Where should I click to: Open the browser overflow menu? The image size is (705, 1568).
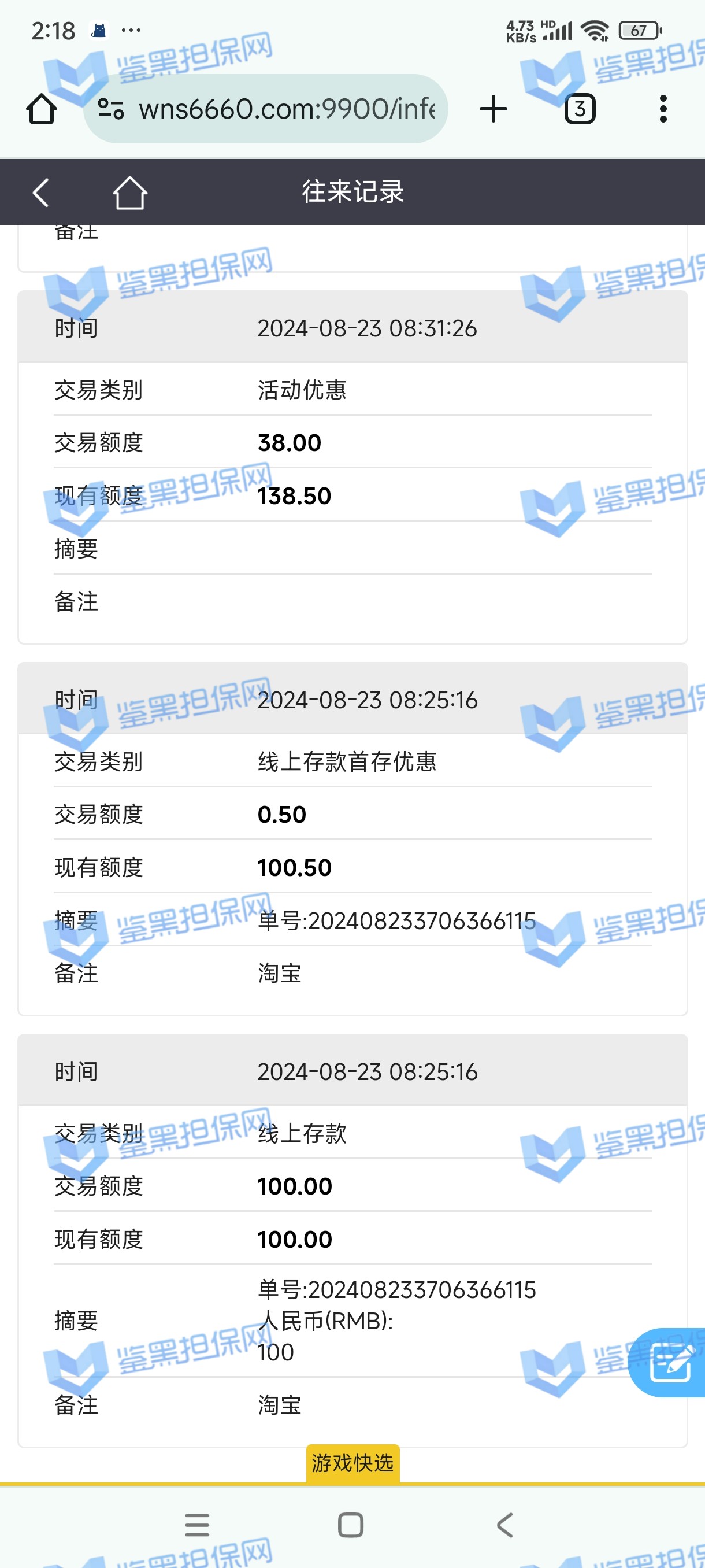(x=662, y=110)
